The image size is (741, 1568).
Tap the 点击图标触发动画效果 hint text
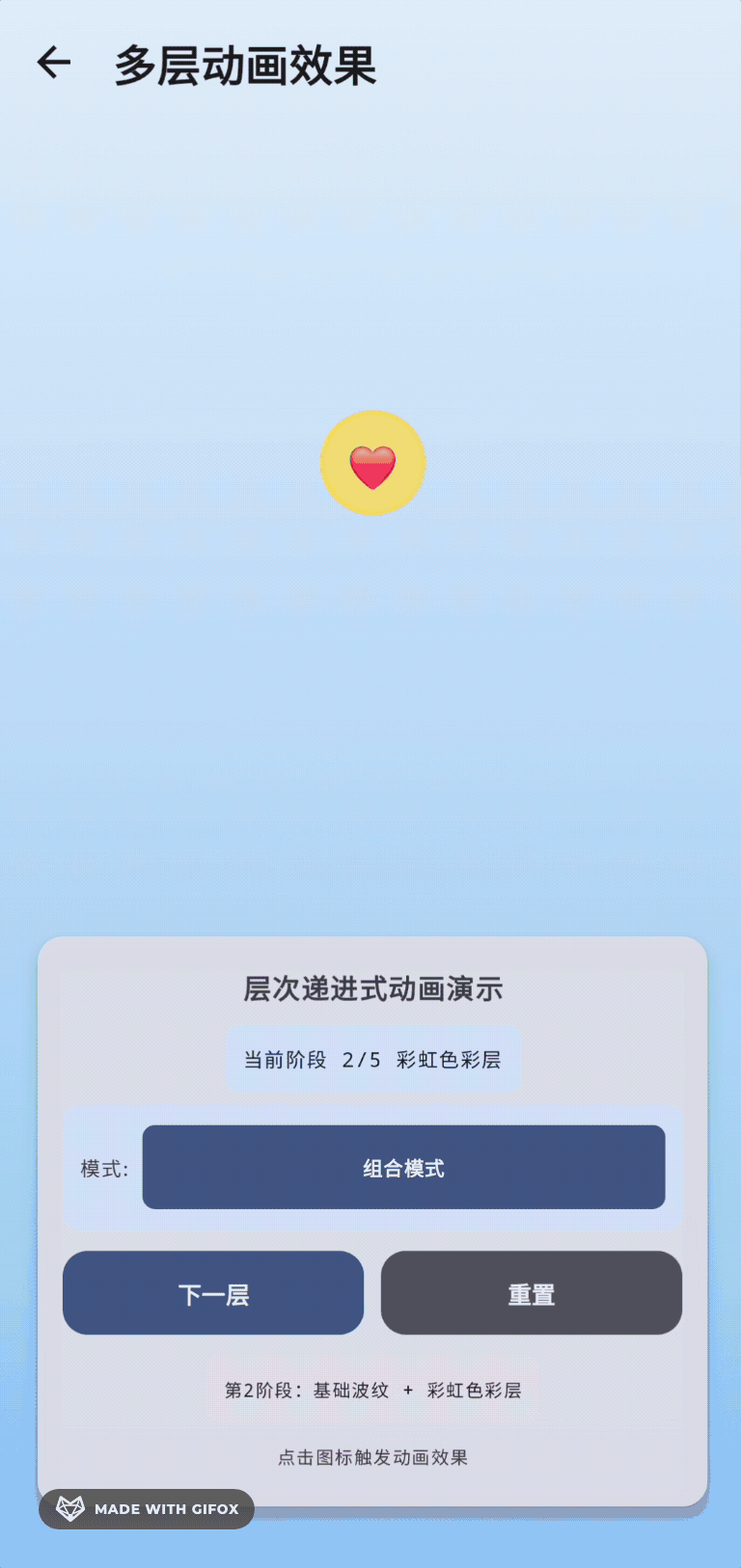click(x=372, y=1458)
